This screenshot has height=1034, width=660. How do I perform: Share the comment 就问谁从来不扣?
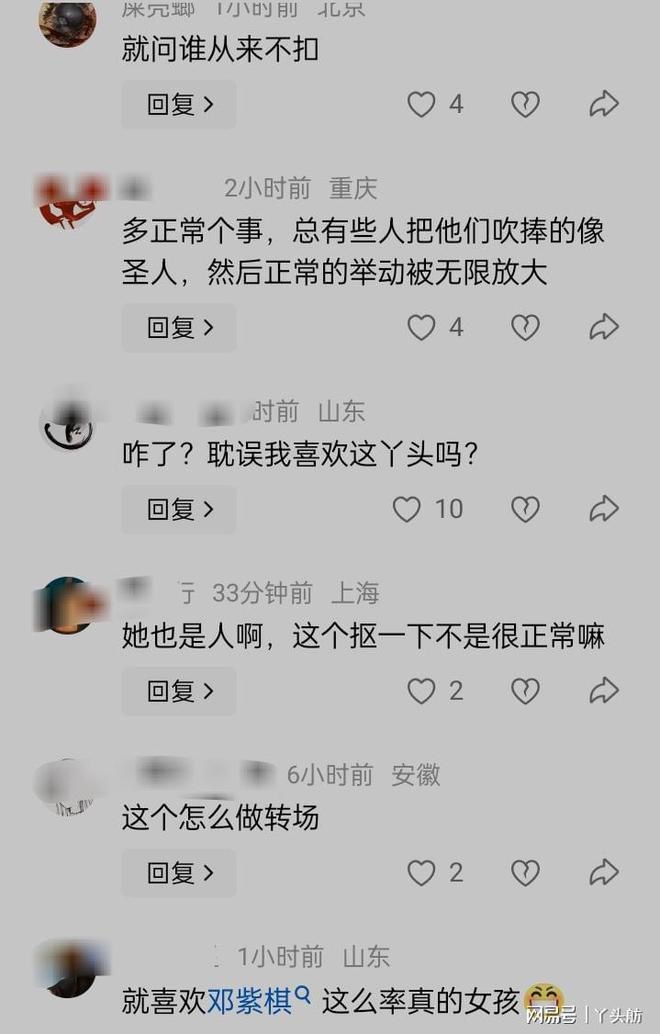pos(603,105)
